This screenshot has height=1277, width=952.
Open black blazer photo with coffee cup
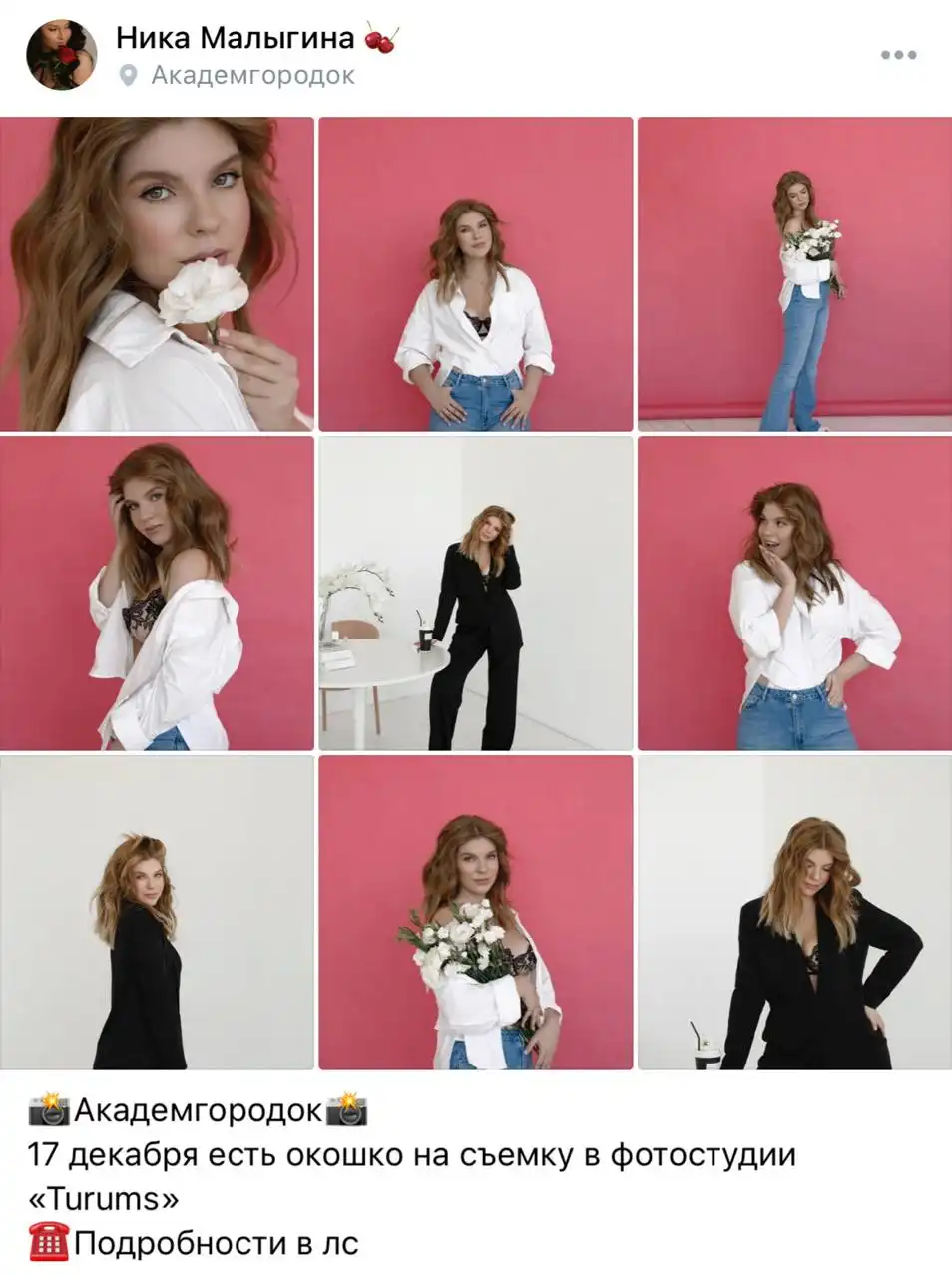(x=794, y=913)
